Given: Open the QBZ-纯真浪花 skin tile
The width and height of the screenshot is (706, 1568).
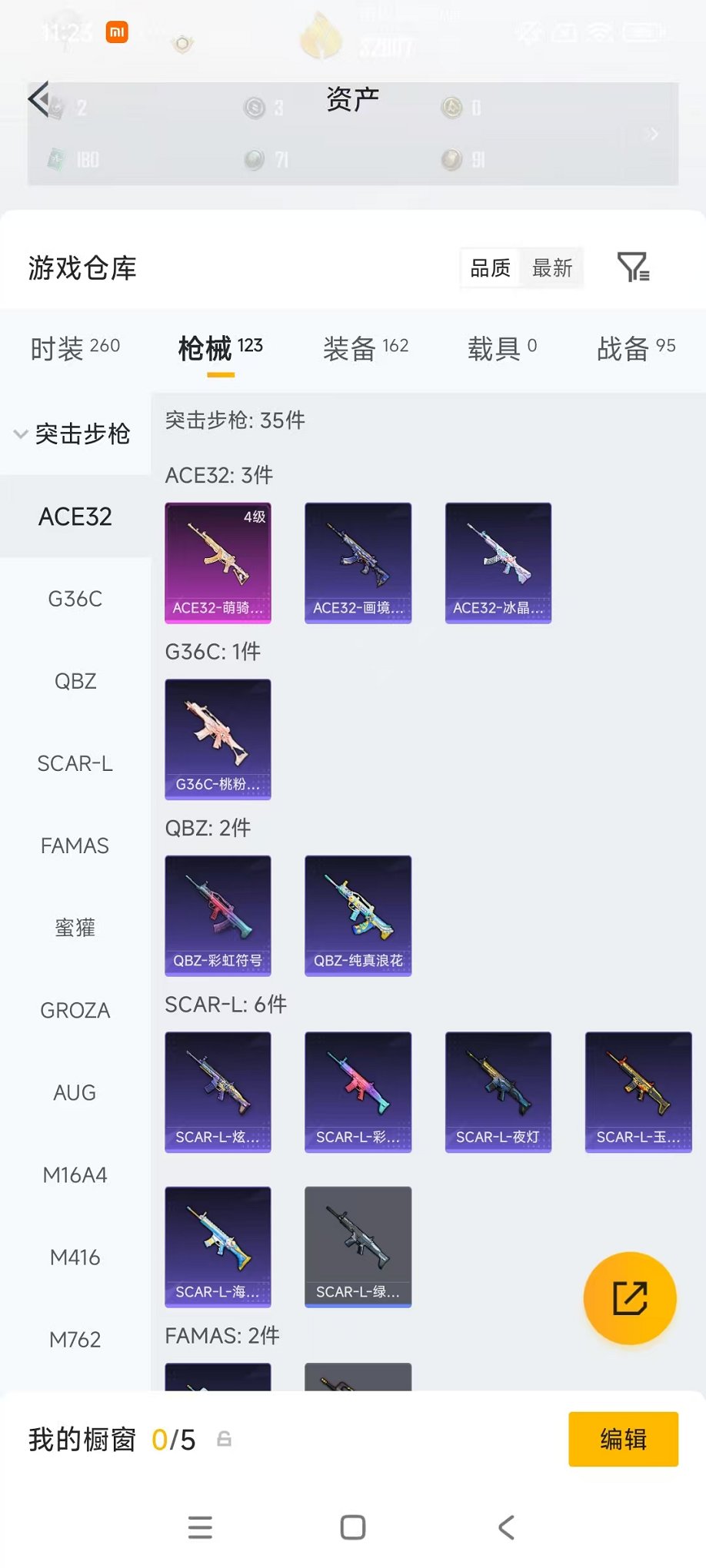Looking at the screenshot, I should (358, 915).
